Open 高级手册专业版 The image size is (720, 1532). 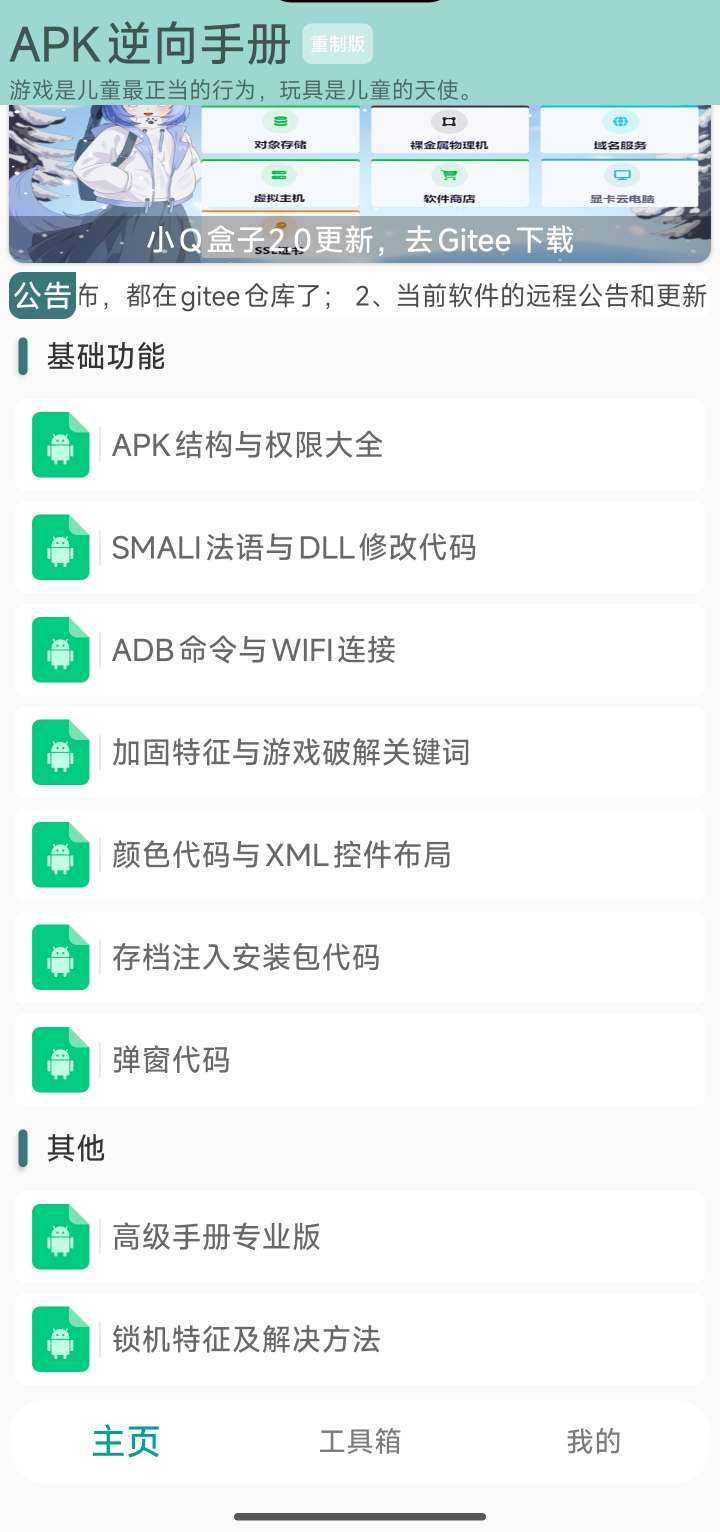tap(360, 1237)
